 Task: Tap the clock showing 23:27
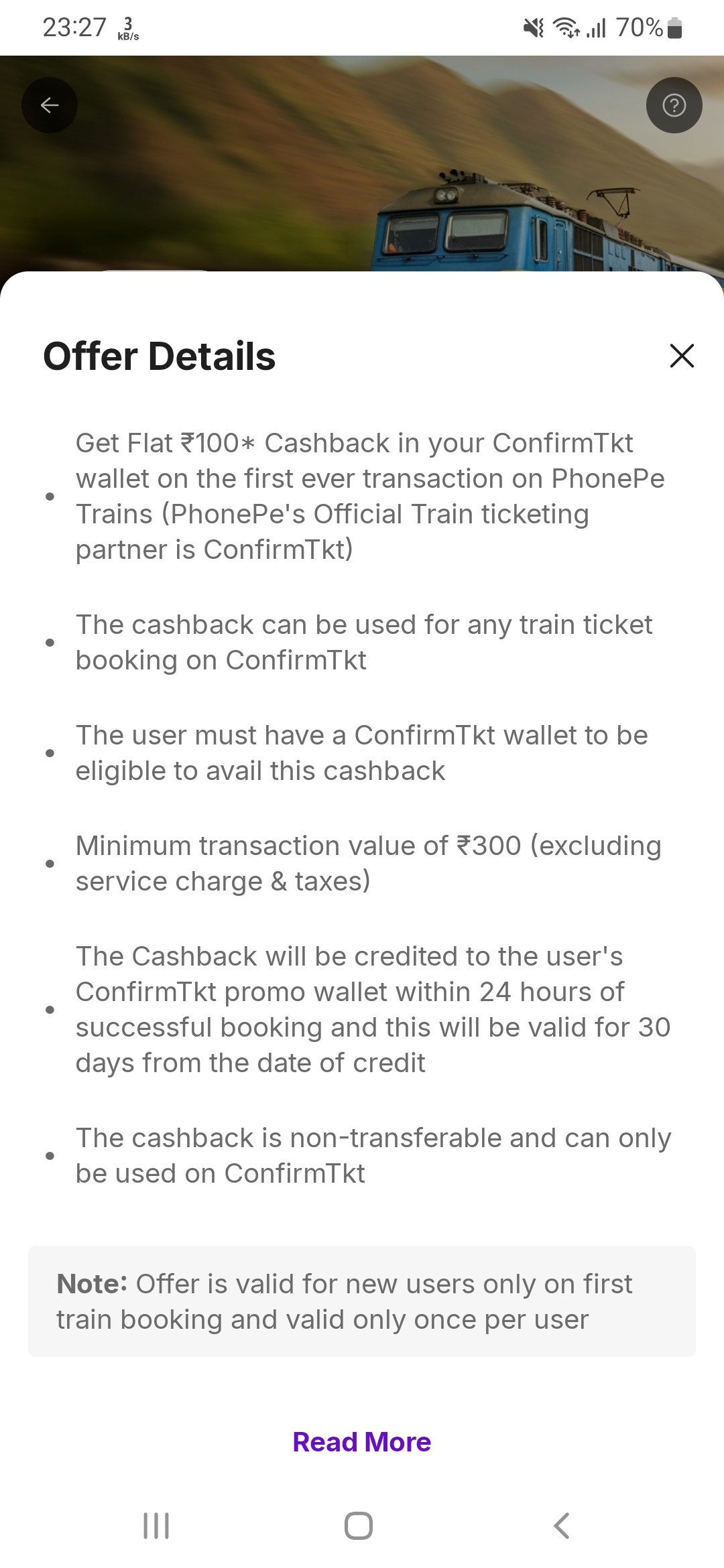pos(74,27)
